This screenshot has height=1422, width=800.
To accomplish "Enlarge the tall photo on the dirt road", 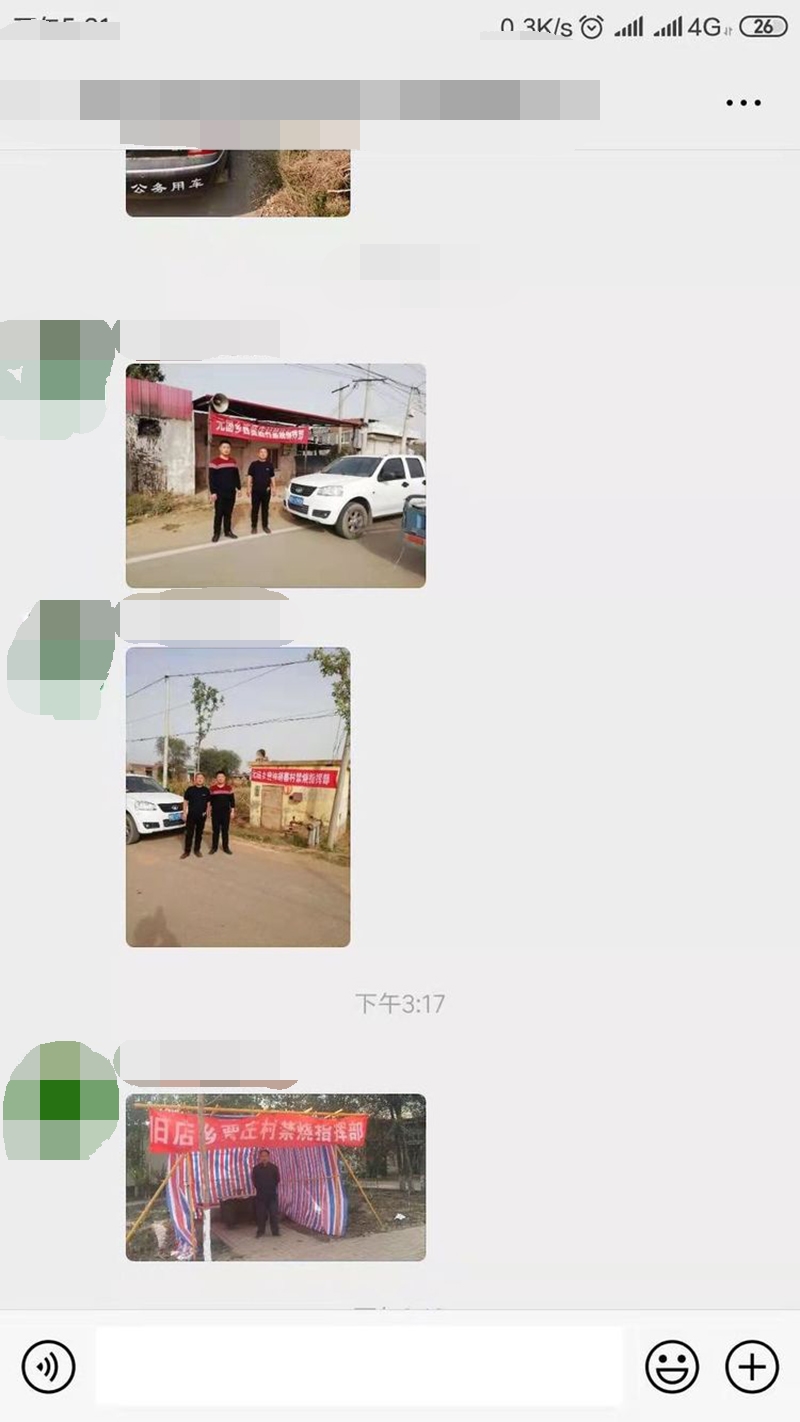I will pos(238,796).
